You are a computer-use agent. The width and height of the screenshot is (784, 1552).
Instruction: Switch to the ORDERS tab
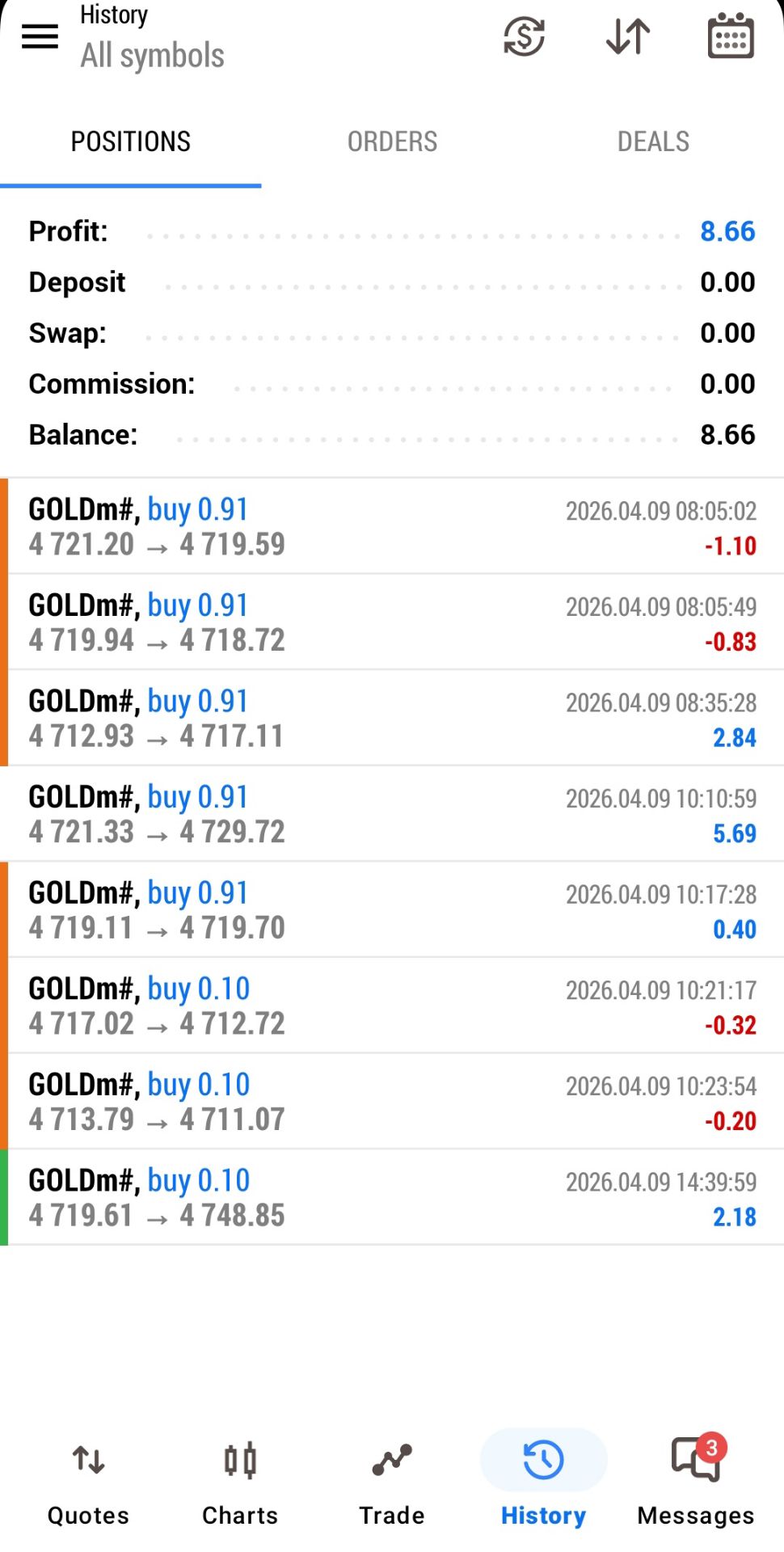coord(392,141)
